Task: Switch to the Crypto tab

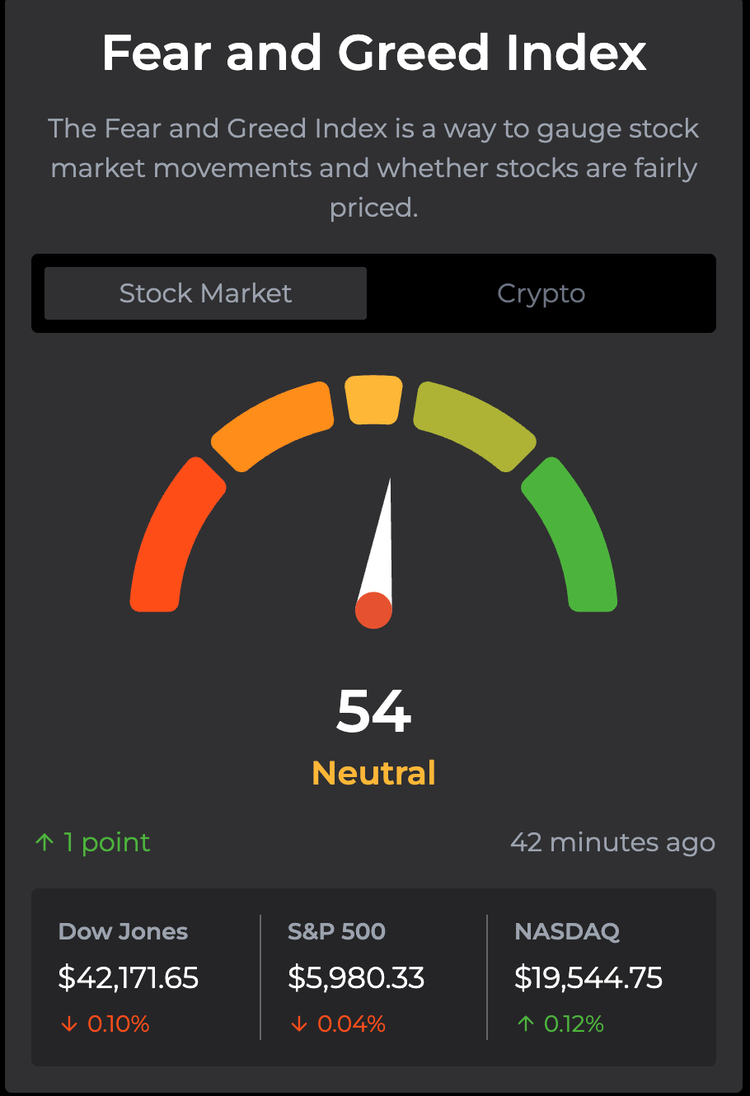Action: click(541, 293)
